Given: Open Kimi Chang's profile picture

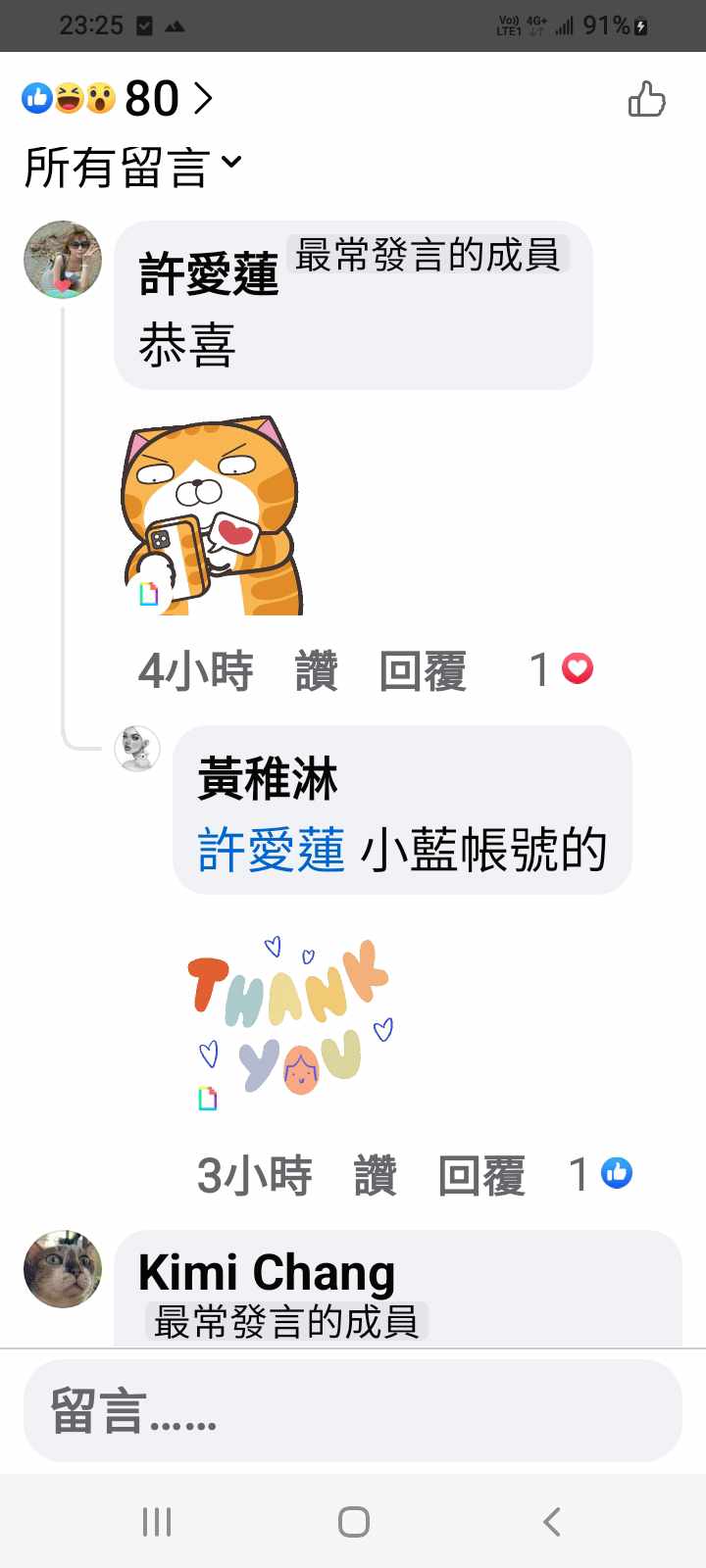Looking at the screenshot, I should tap(63, 1269).
